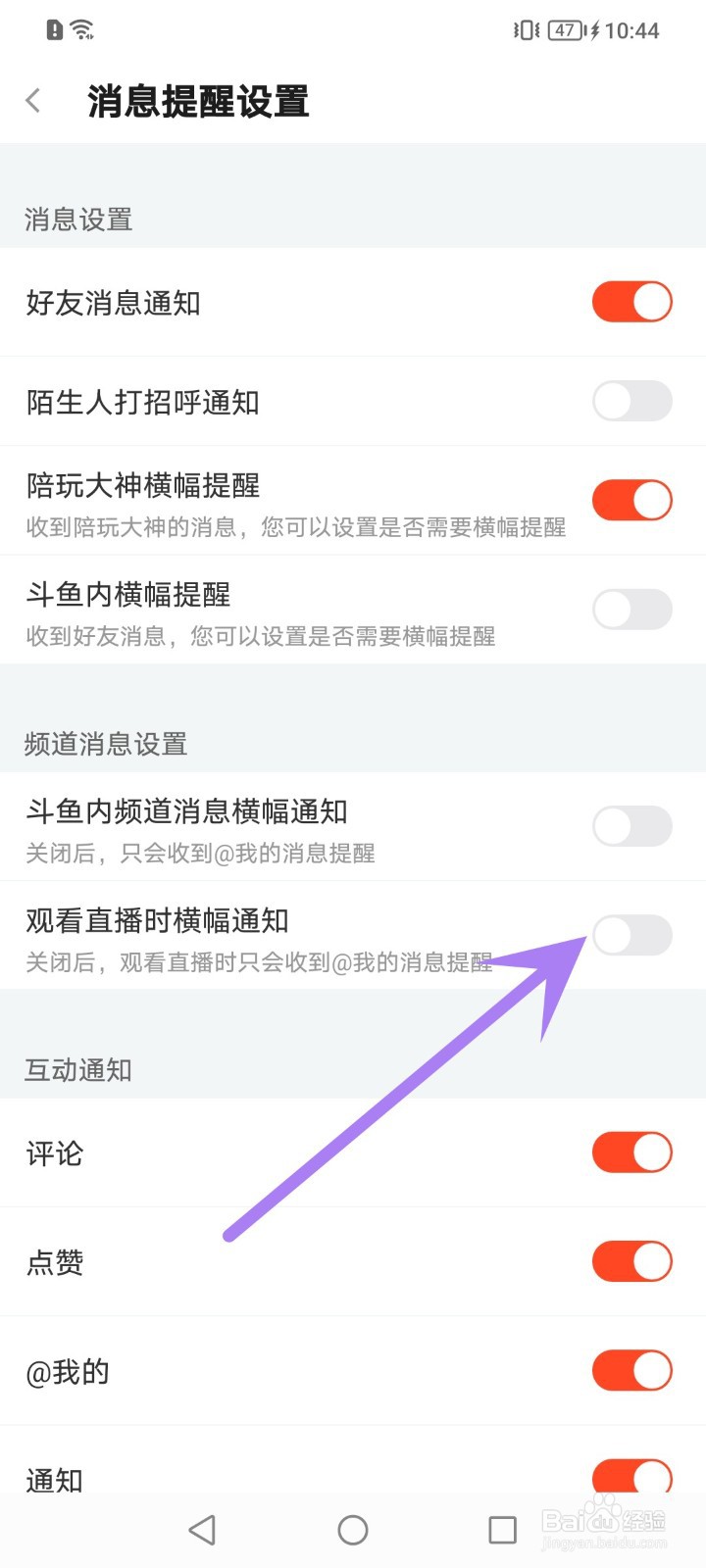This screenshot has height=1568, width=706.
Task: Enable 斗鱼内频道消息横幅通知 toggle
Action: pyautogui.click(x=631, y=826)
